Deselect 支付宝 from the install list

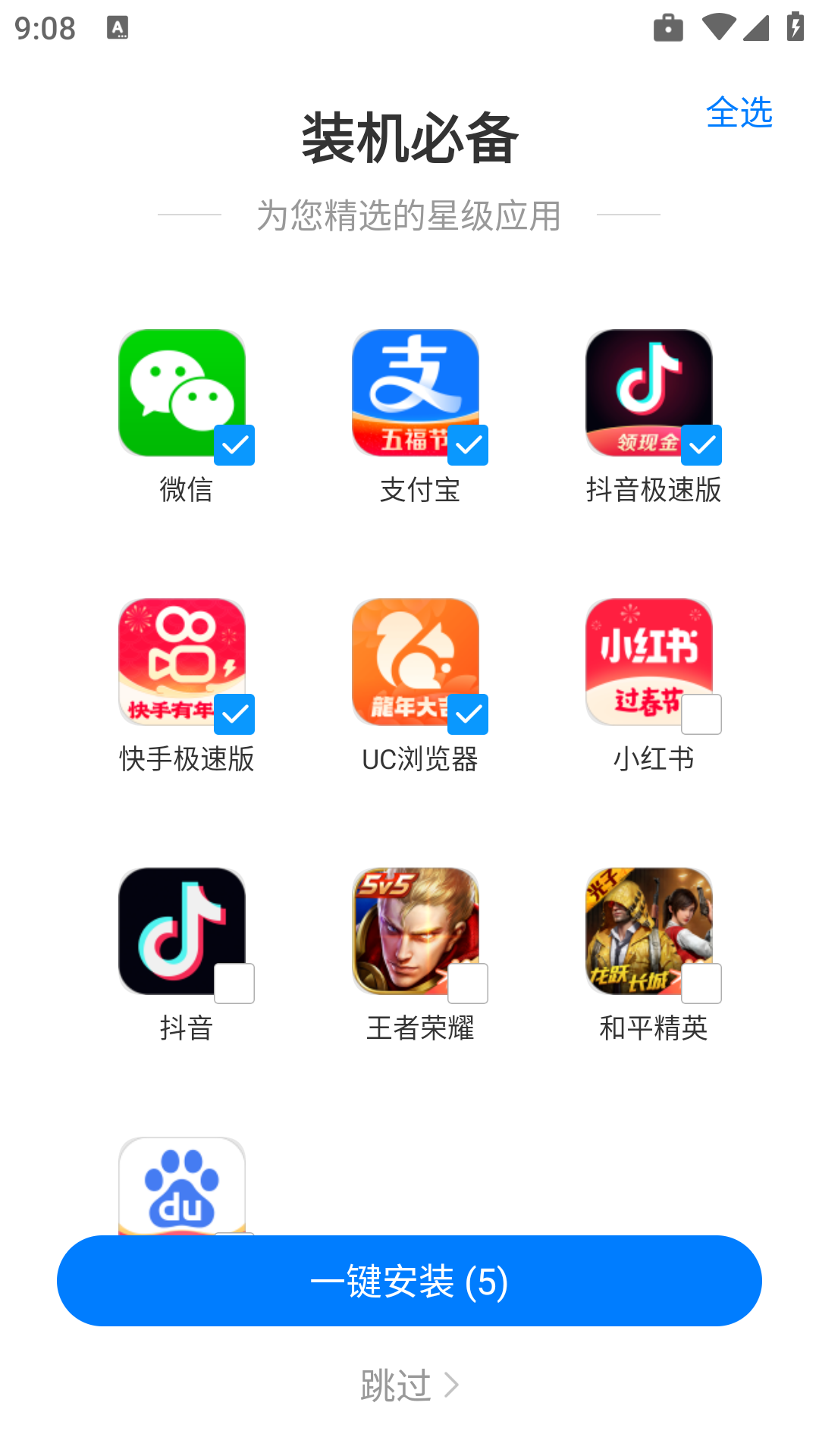(468, 445)
